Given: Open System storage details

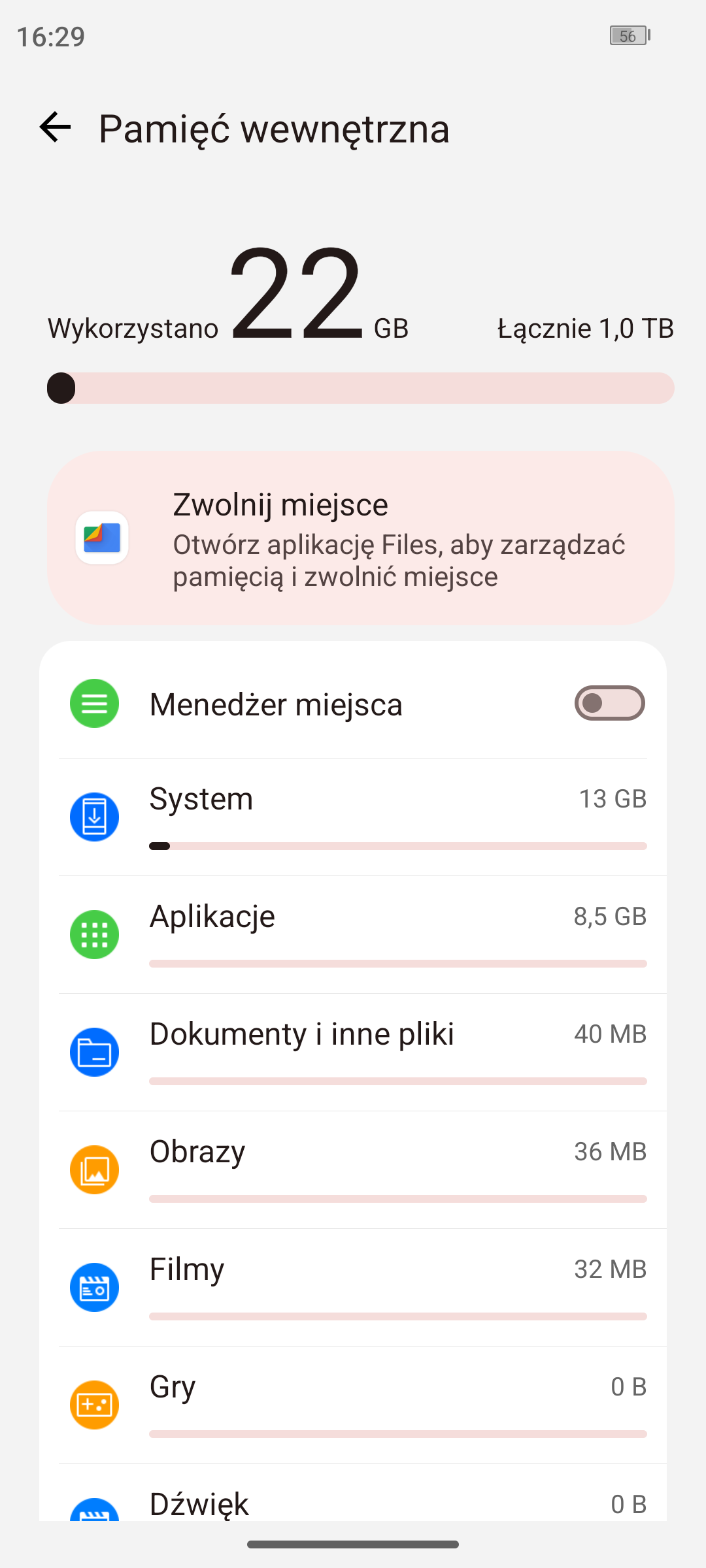Looking at the screenshot, I should tap(353, 817).
